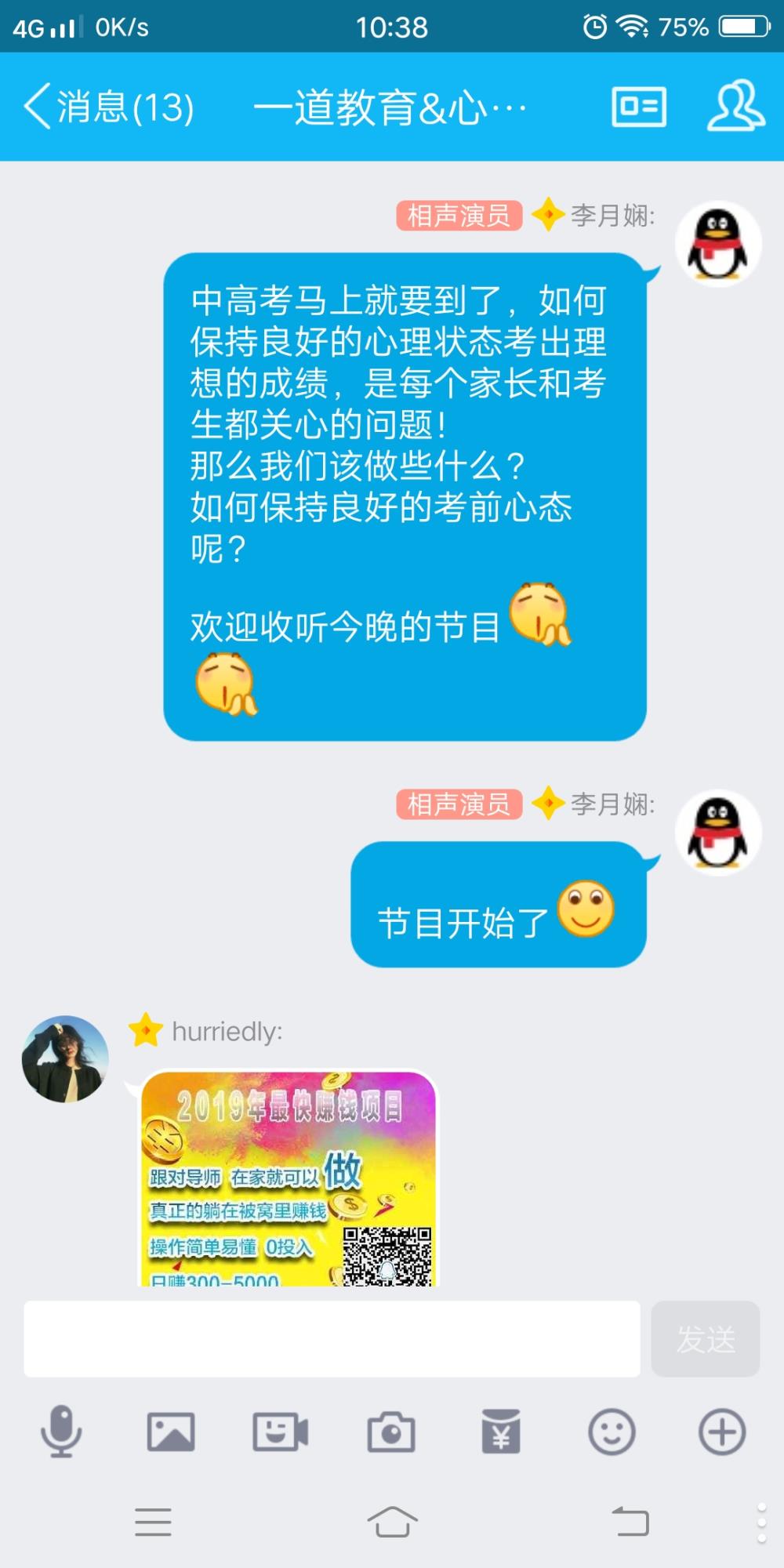Open the emoji picker
Viewport: 784px width, 1568px height.
point(612,1432)
